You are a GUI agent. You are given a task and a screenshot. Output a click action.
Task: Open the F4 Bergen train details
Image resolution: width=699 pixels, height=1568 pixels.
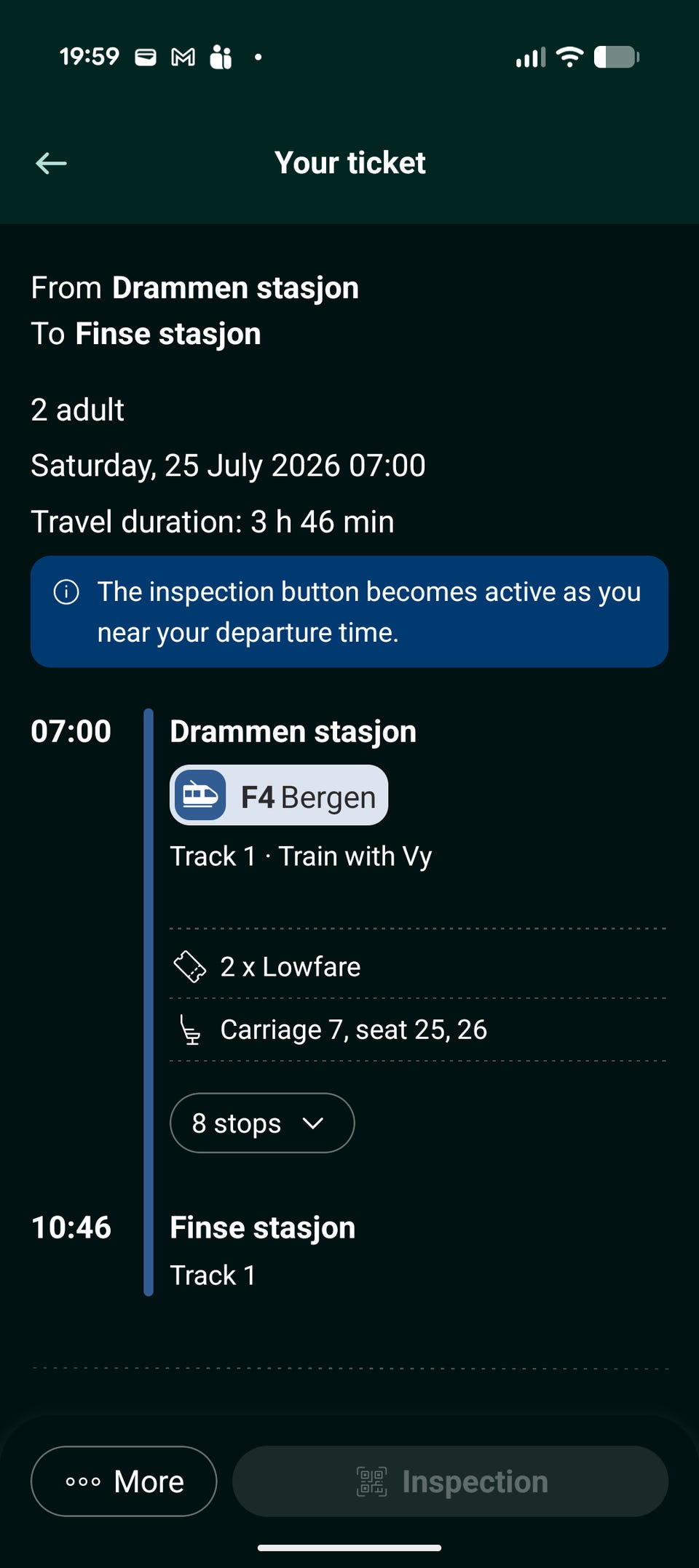point(279,795)
